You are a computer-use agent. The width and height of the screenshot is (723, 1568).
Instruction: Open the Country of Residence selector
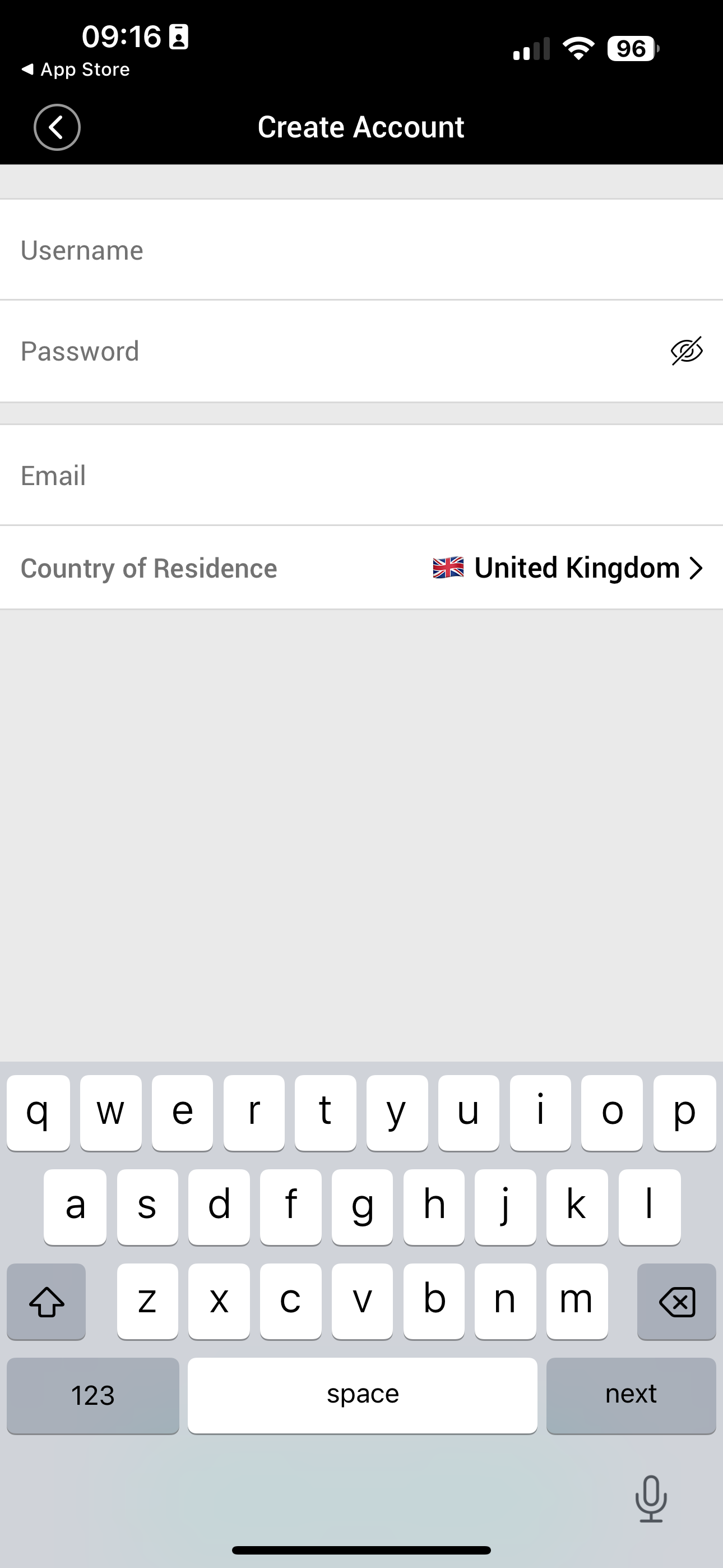pyautogui.click(x=361, y=568)
